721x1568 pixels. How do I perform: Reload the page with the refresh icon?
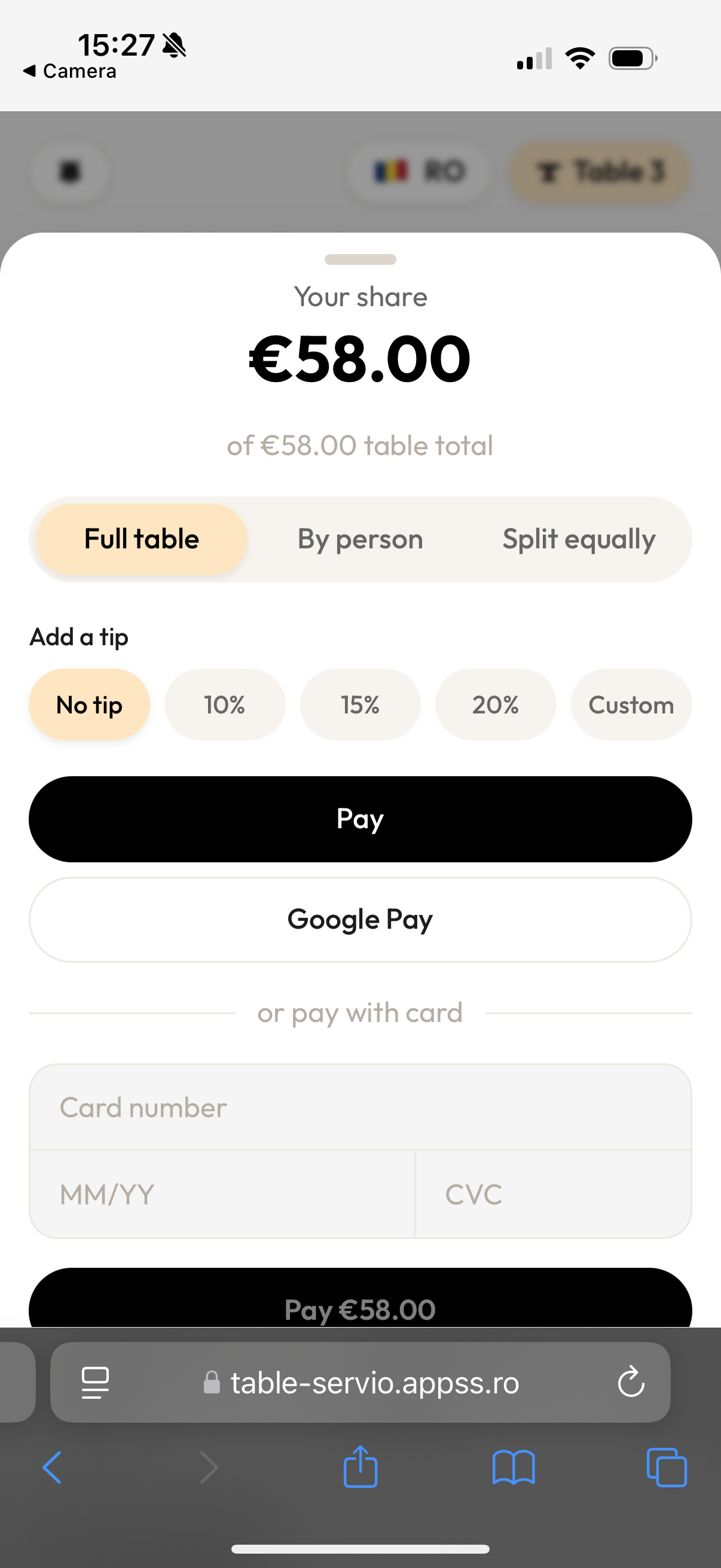tap(630, 1383)
